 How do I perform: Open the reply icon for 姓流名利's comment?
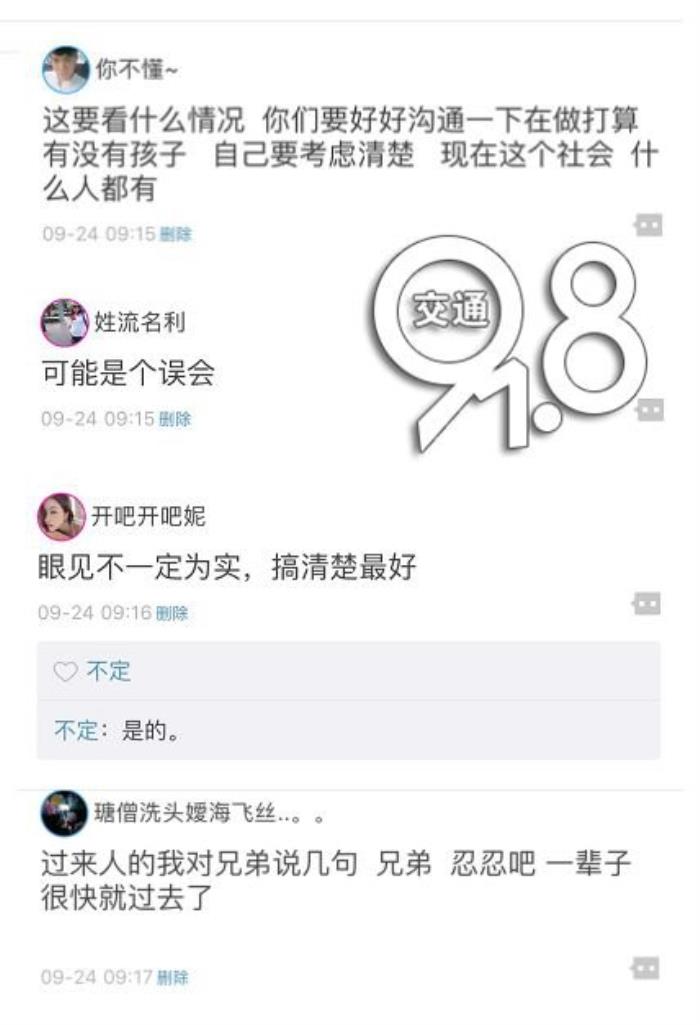coord(649,410)
